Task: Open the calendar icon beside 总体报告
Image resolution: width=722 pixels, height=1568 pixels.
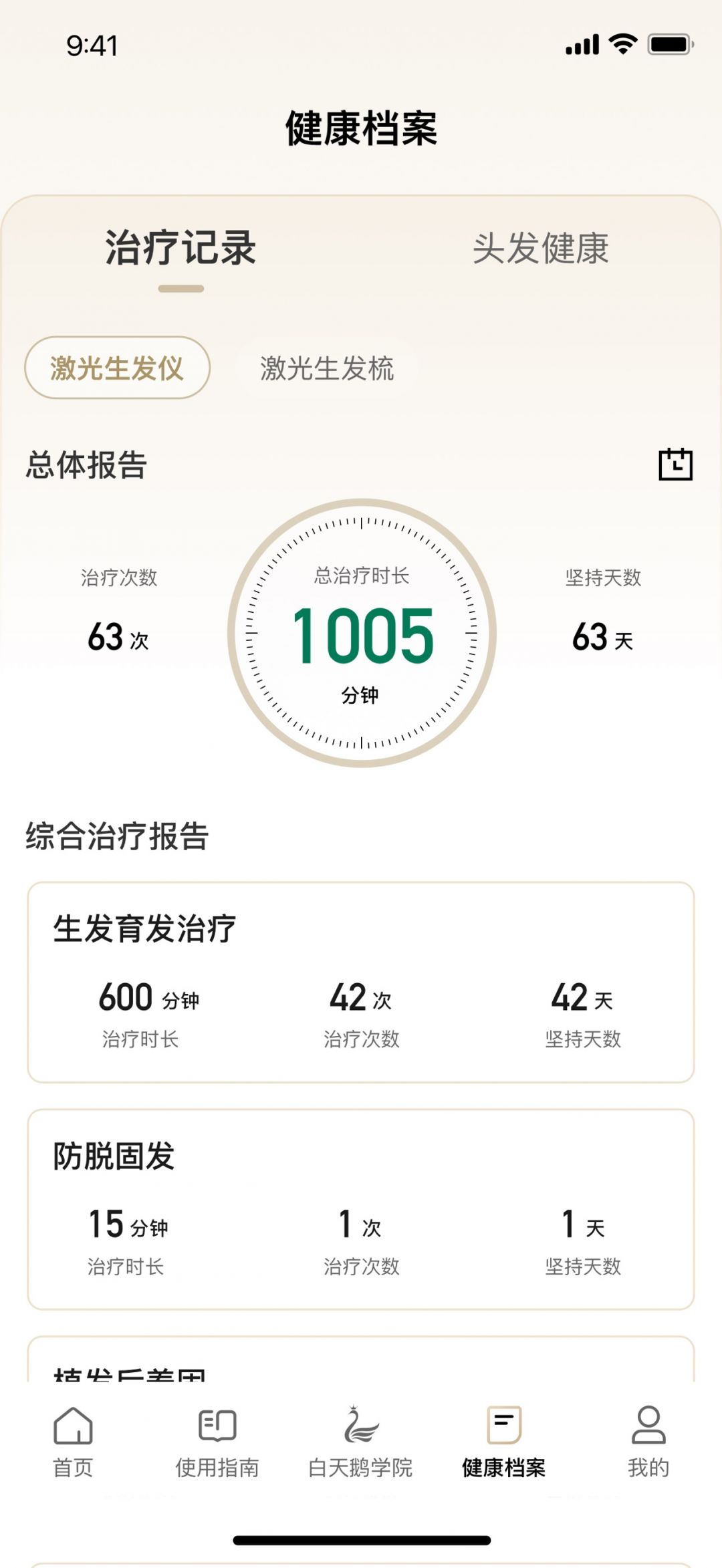Action: pyautogui.click(x=675, y=464)
